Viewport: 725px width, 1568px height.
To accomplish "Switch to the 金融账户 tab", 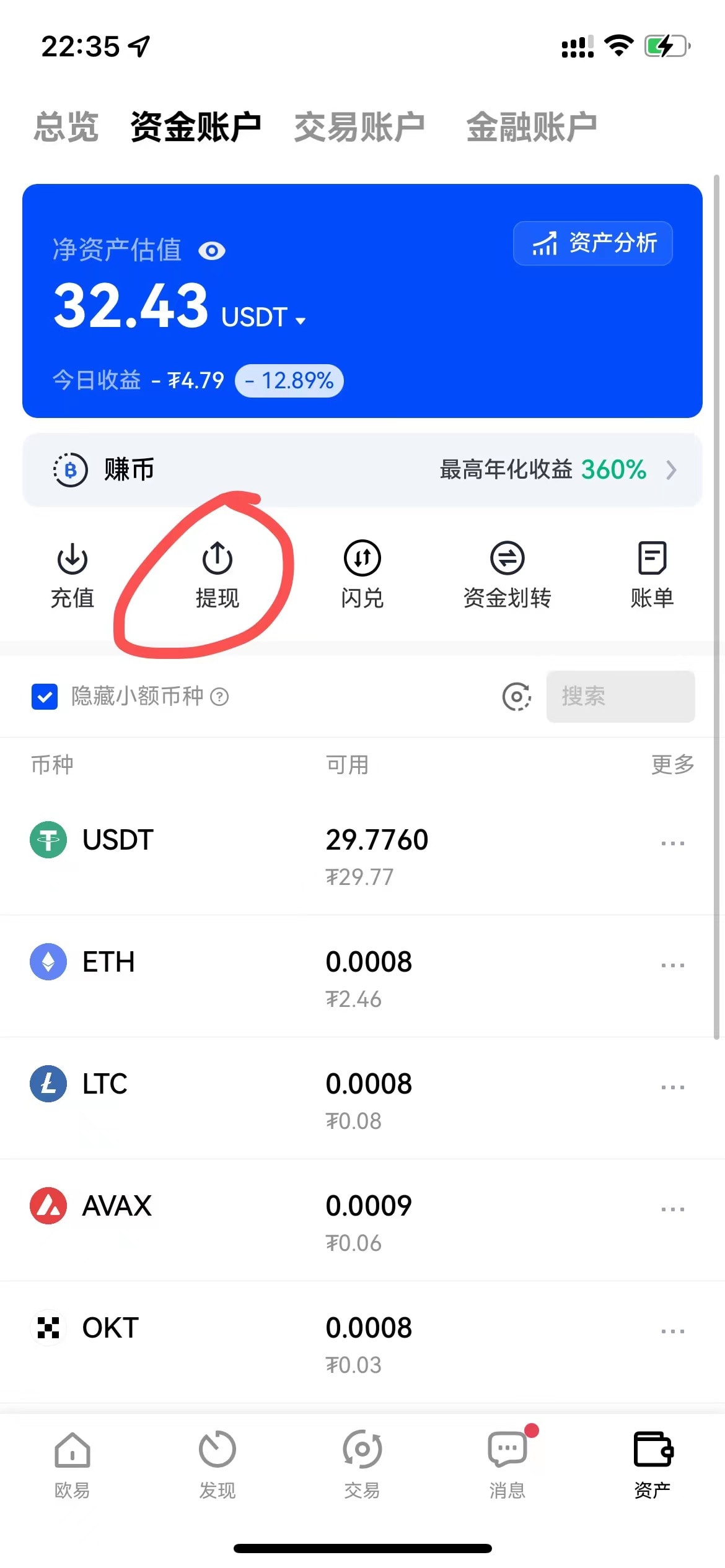I will point(531,127).
